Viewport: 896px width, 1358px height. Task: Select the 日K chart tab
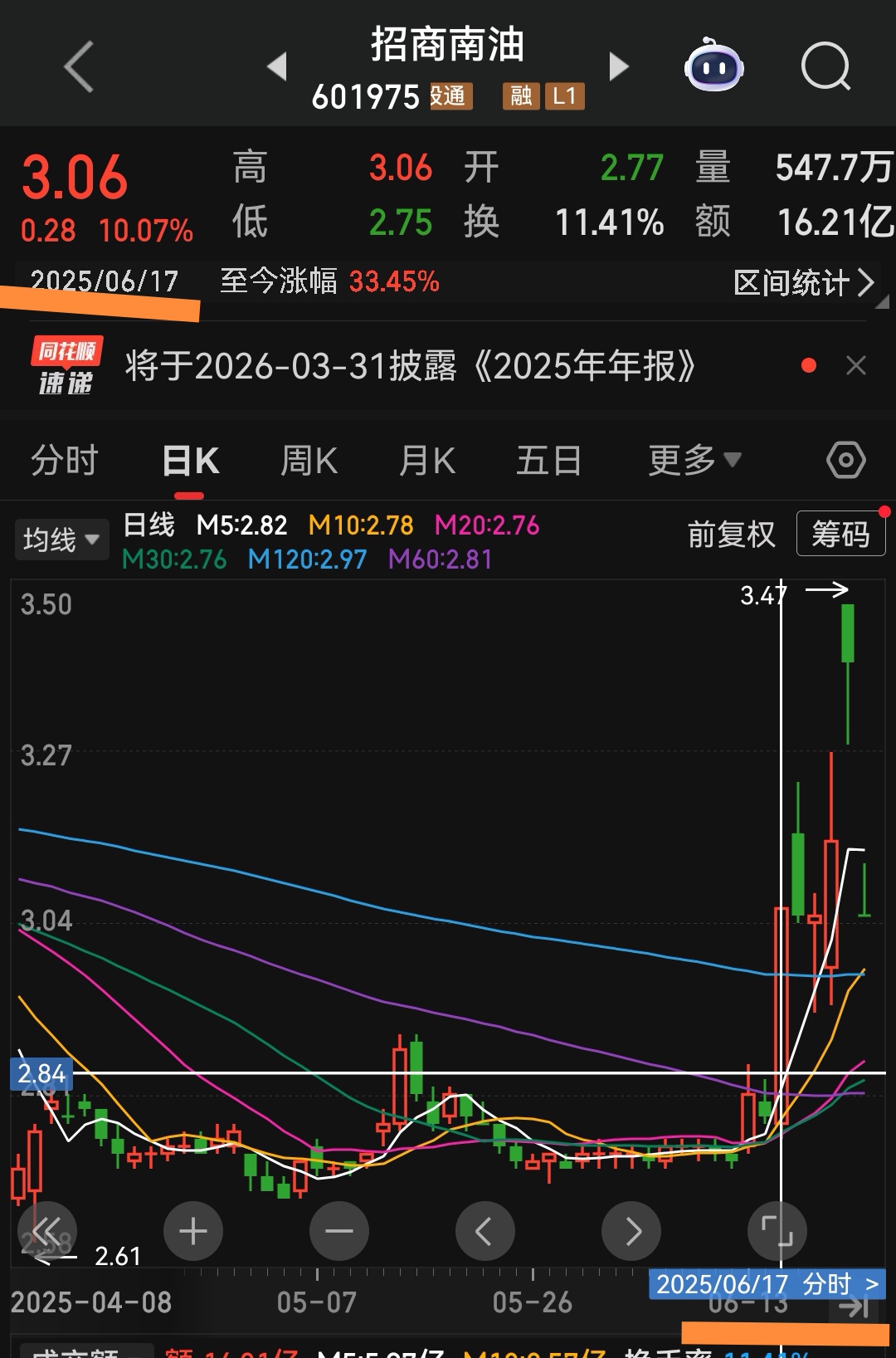pos(190,461)
